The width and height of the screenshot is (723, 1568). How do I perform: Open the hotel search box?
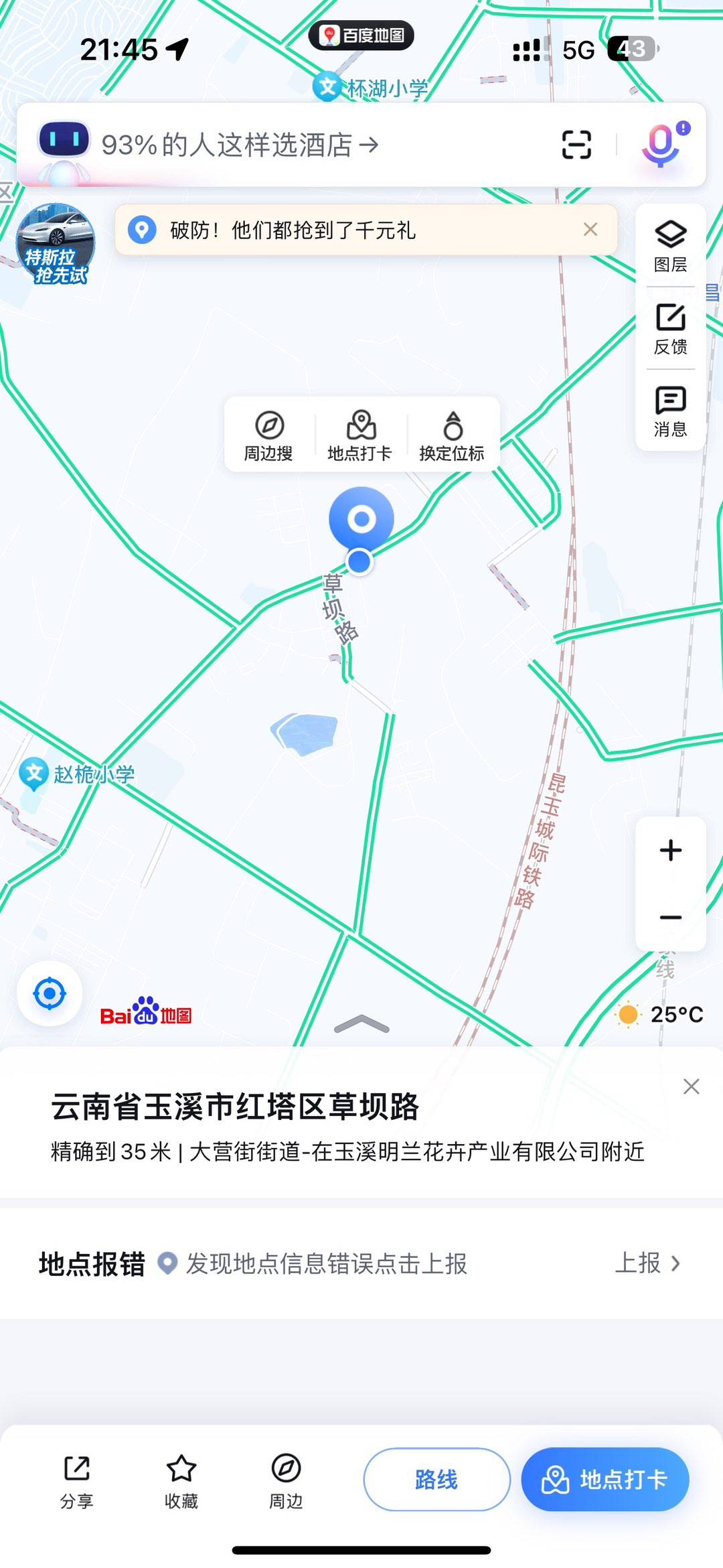pos(268,145)
